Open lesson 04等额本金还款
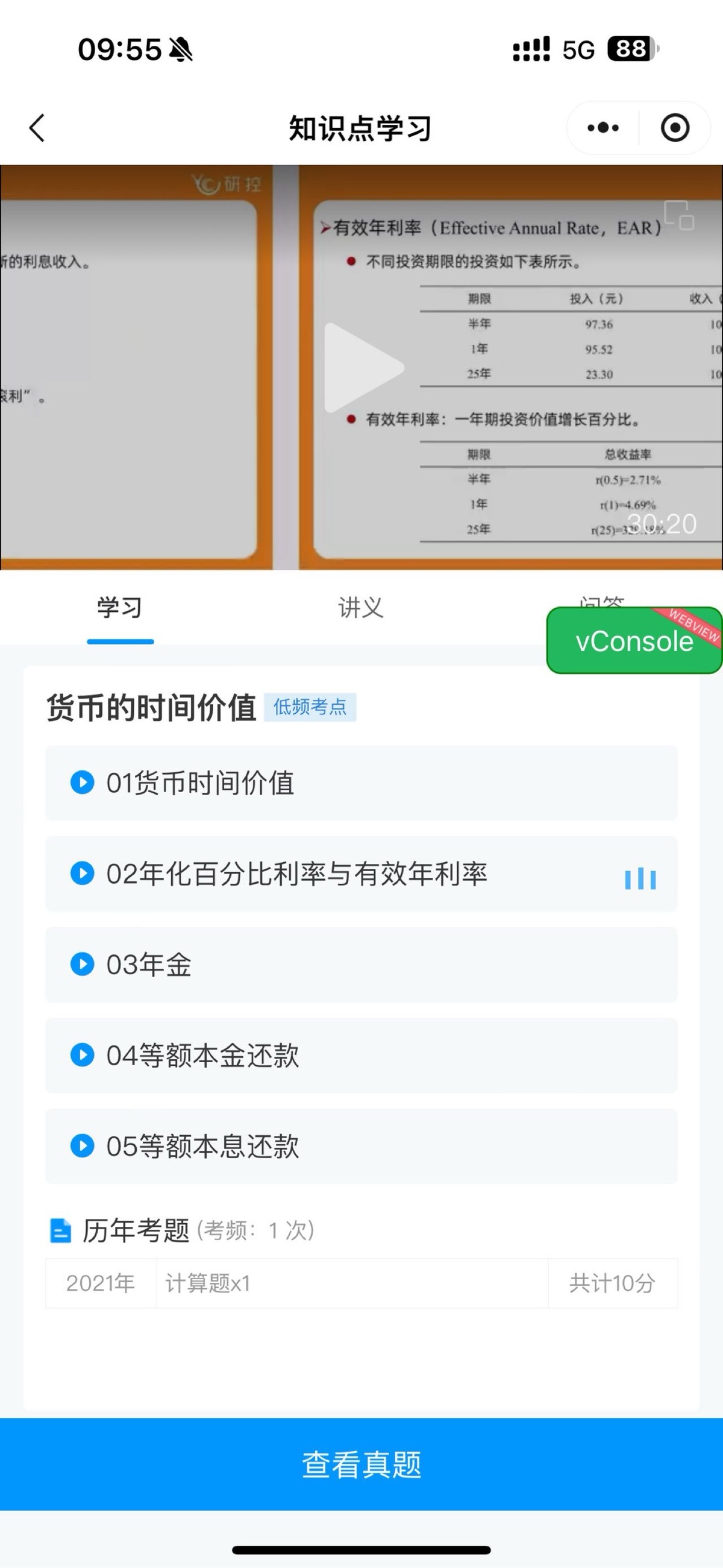This screenshot has width=723, height=1568. 361,1055
